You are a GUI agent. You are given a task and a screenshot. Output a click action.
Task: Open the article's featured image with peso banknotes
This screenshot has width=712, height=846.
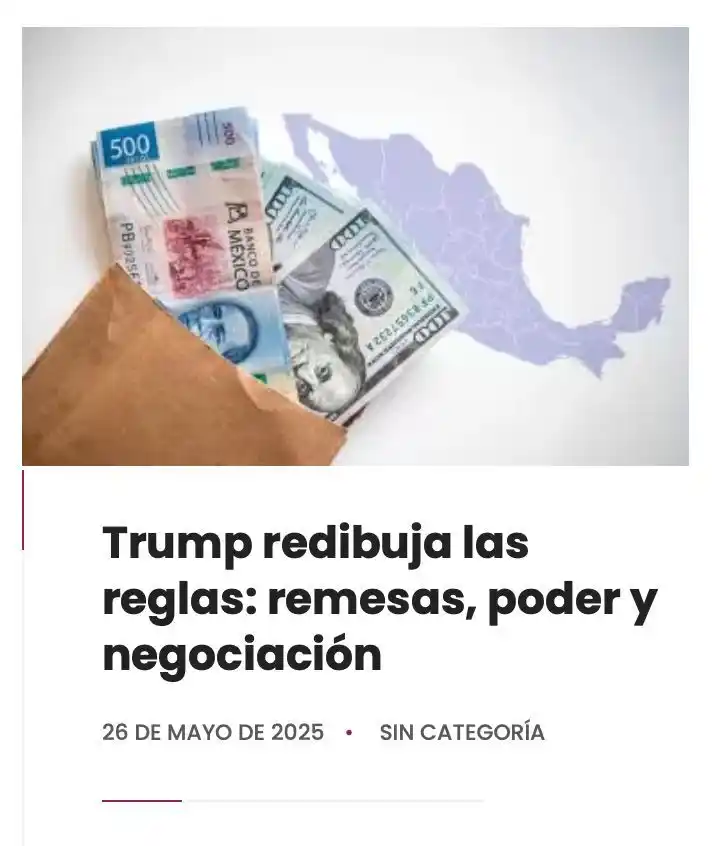pyautogui.click(x=355, y=246)
